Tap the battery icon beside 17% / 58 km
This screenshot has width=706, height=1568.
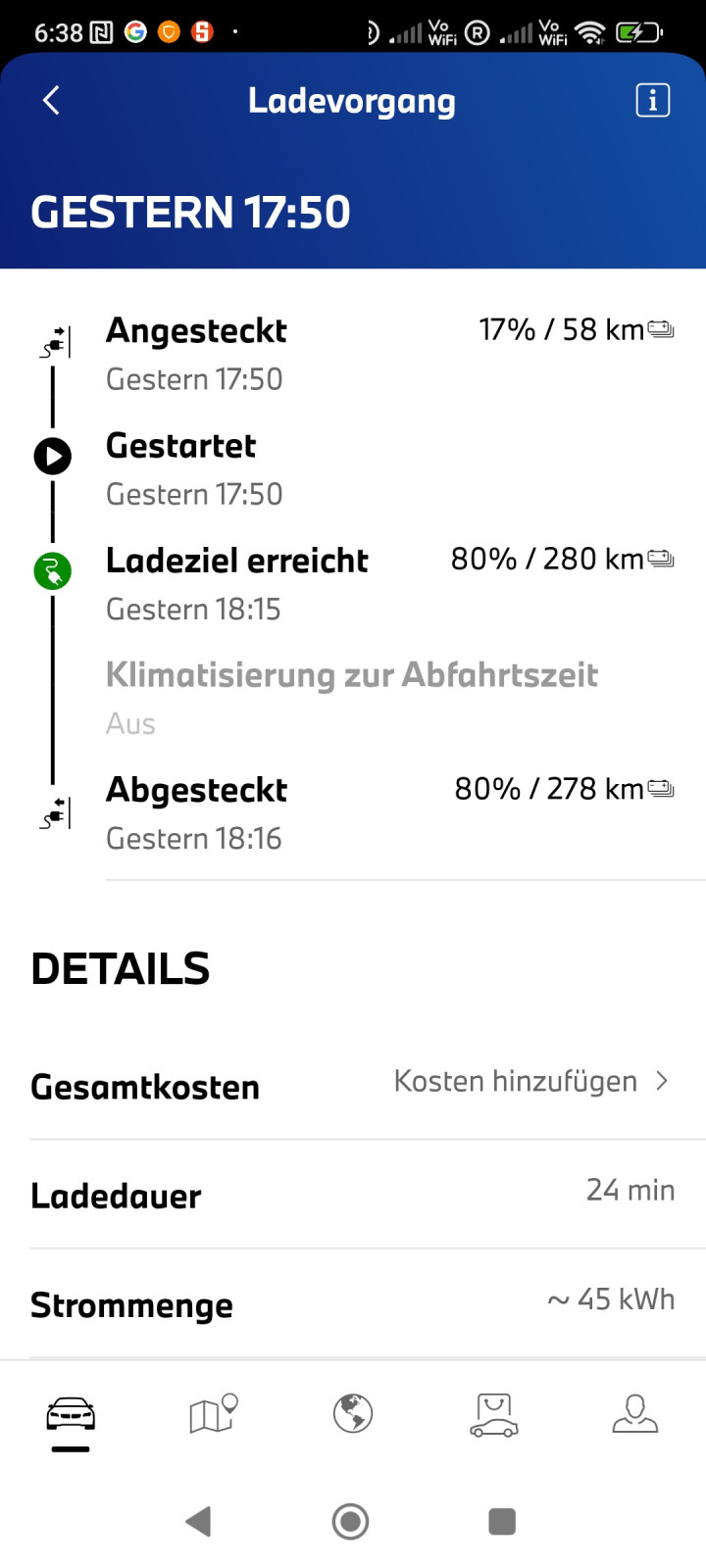tap(664, 330)
